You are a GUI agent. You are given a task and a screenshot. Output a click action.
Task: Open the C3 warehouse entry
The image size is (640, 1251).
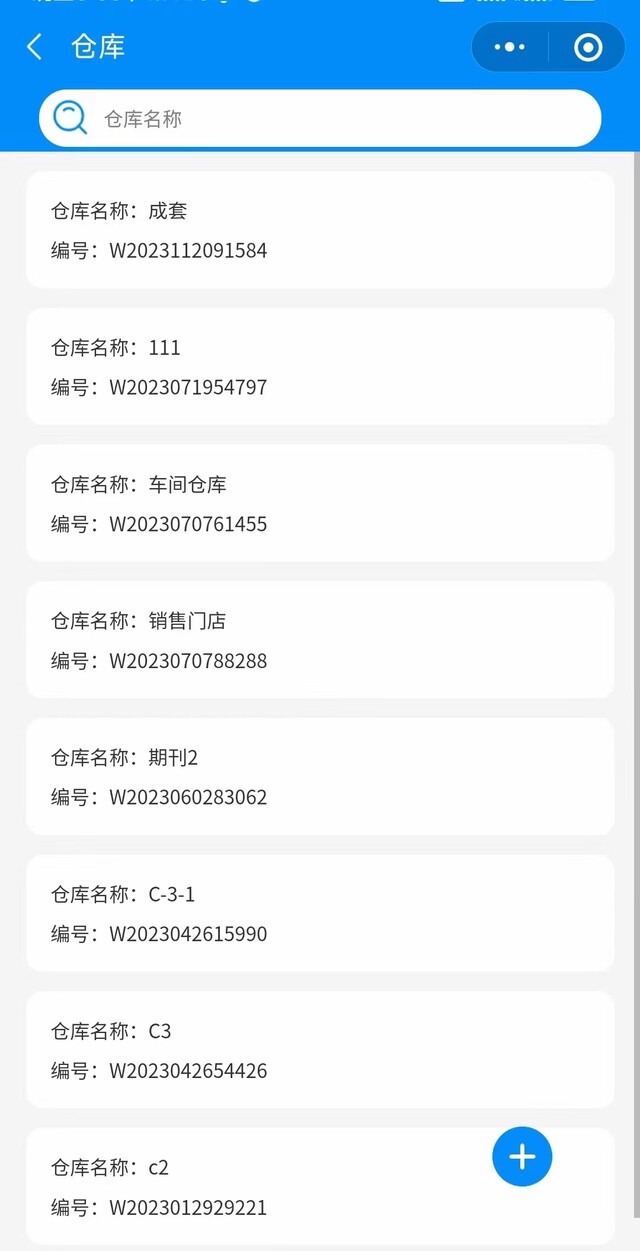point(320,1050)
